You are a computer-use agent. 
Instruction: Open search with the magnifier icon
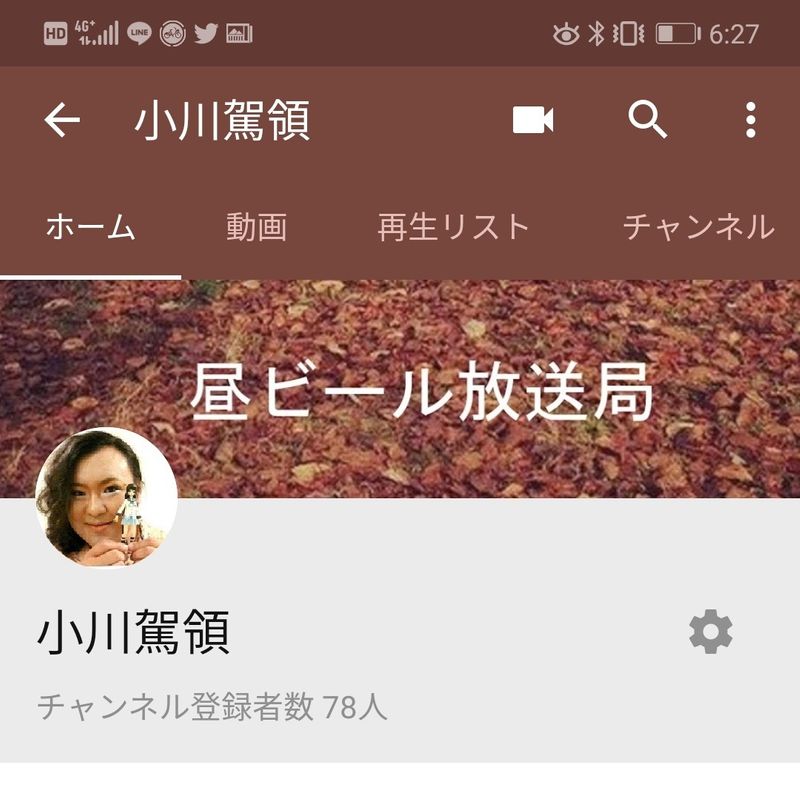tap(647, 121)
